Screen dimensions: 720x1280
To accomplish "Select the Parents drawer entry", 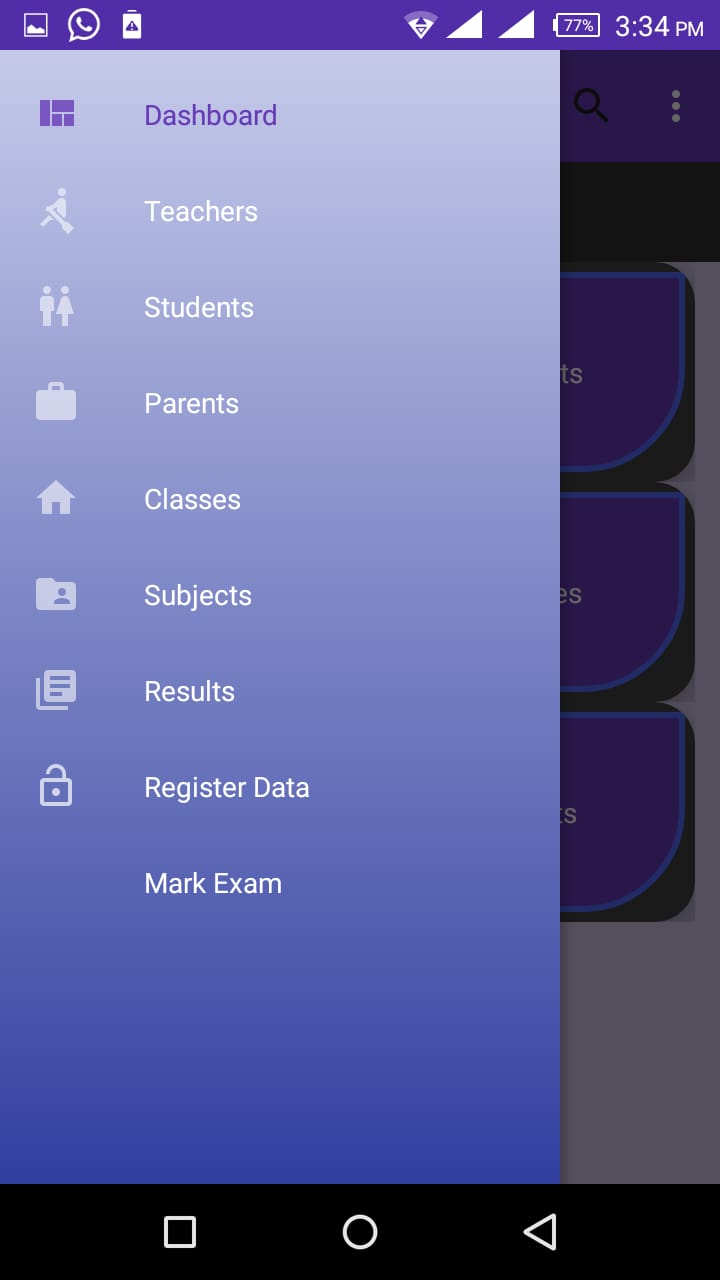I will point(191,403).
